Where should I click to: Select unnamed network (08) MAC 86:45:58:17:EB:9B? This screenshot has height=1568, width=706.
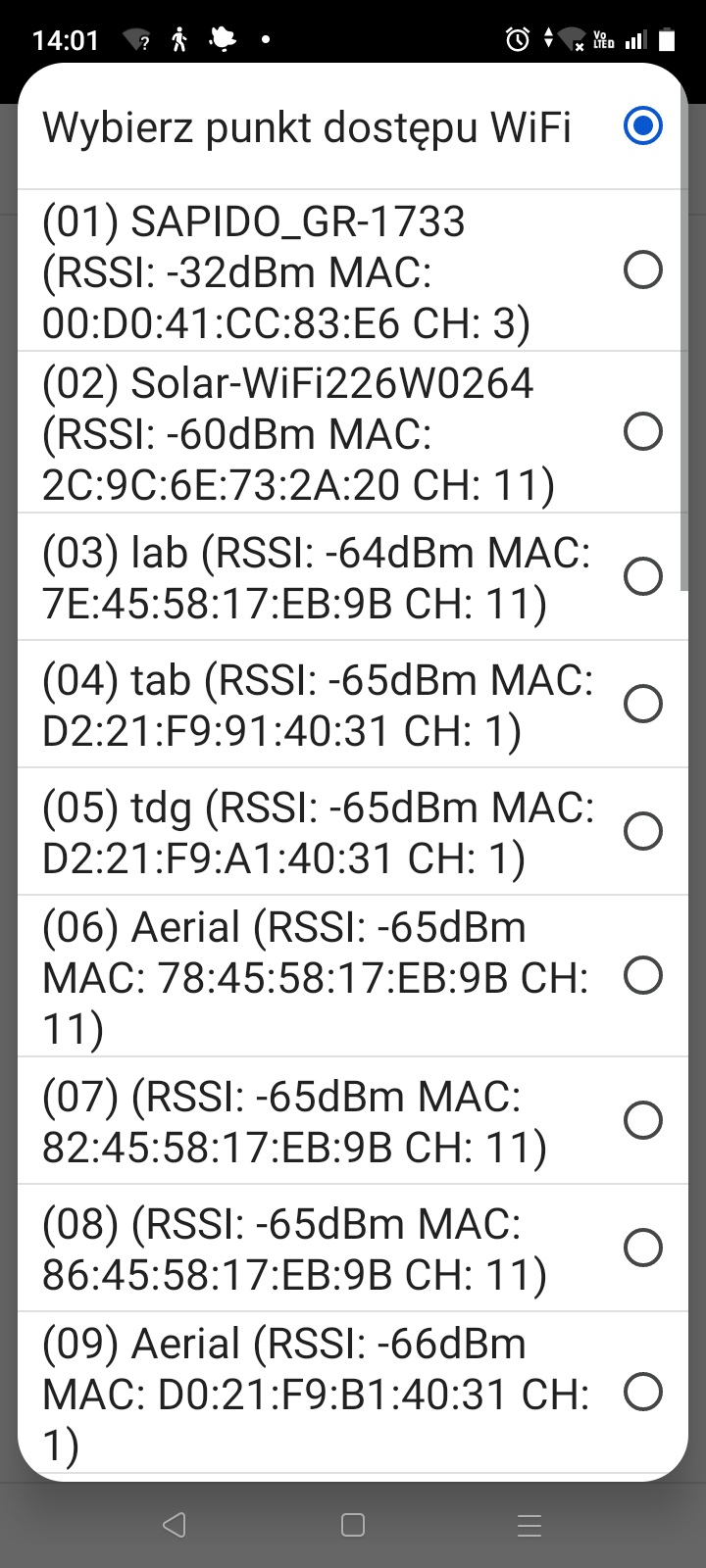[352, 1249]
